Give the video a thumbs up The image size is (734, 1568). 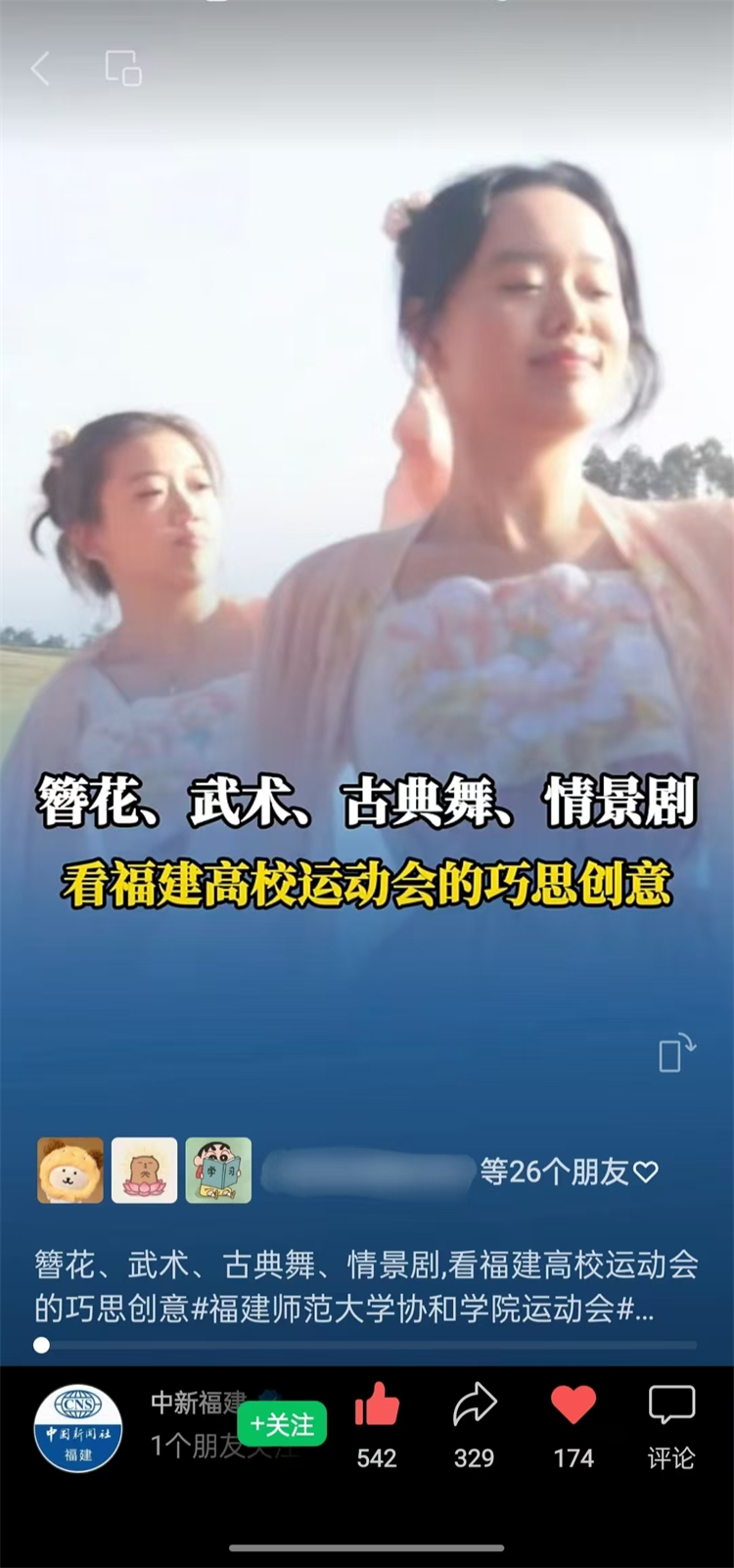(377, 1407)
